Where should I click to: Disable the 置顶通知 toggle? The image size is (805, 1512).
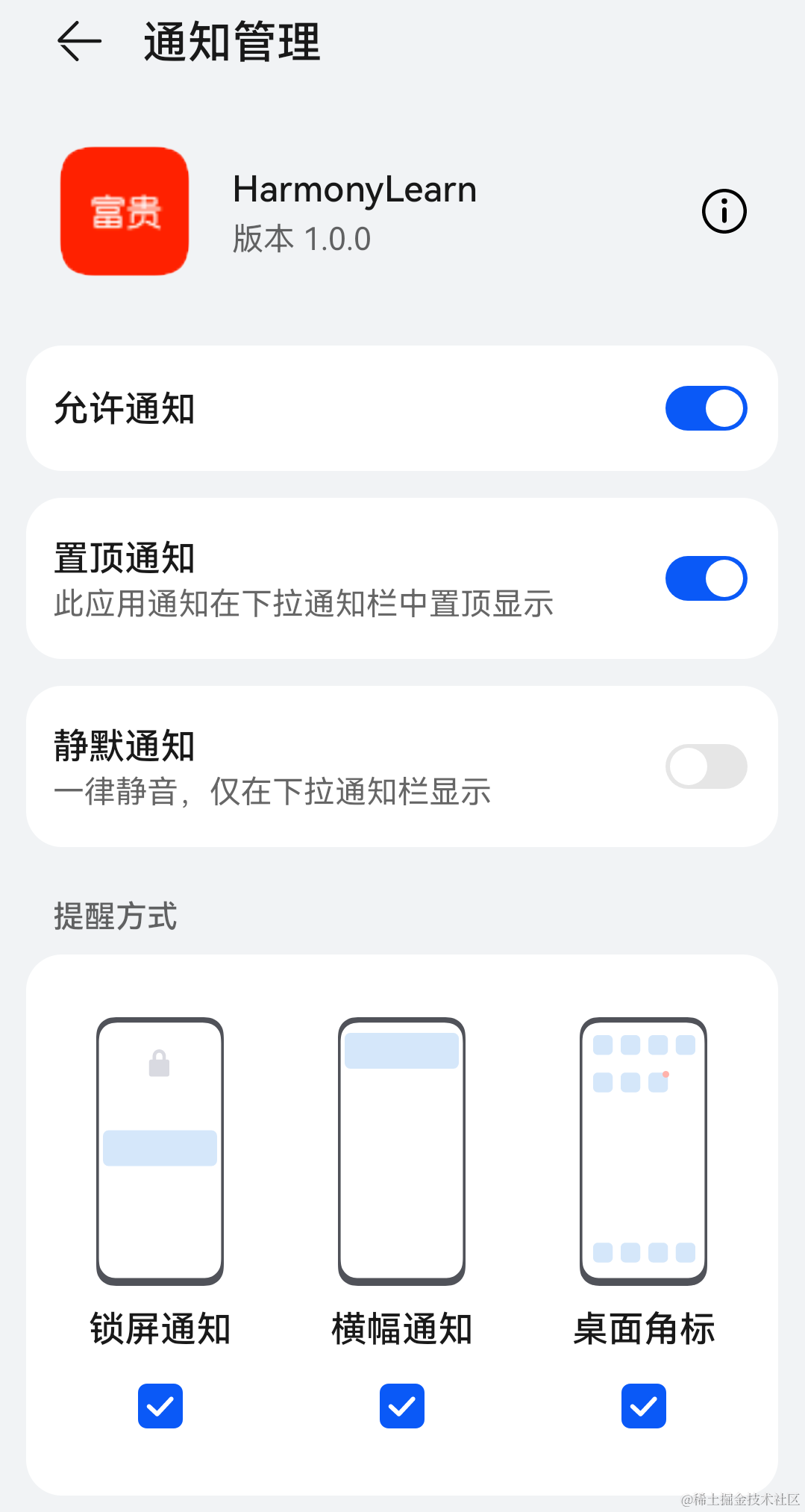click(x=706, y=578)
